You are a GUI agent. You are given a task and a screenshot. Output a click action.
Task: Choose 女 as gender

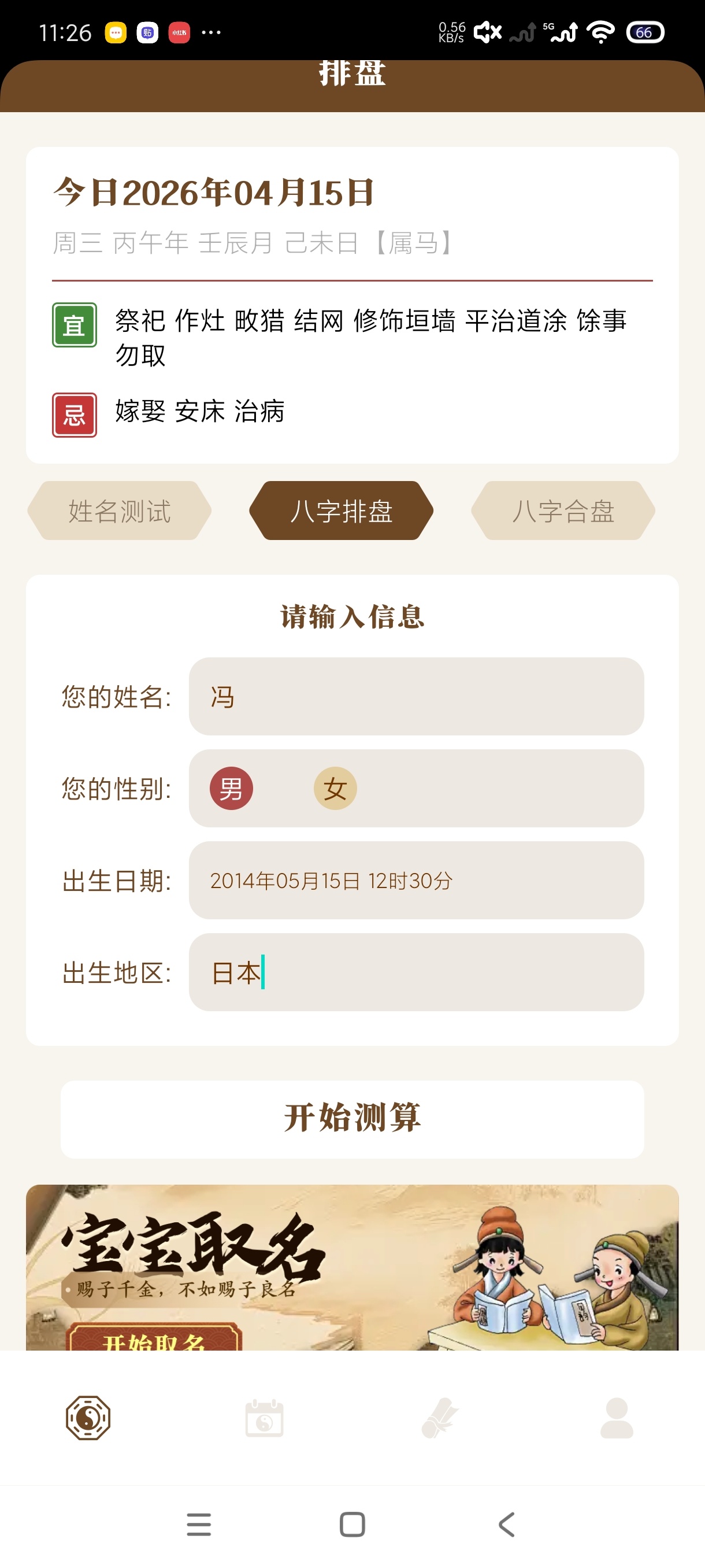point(335,788)
